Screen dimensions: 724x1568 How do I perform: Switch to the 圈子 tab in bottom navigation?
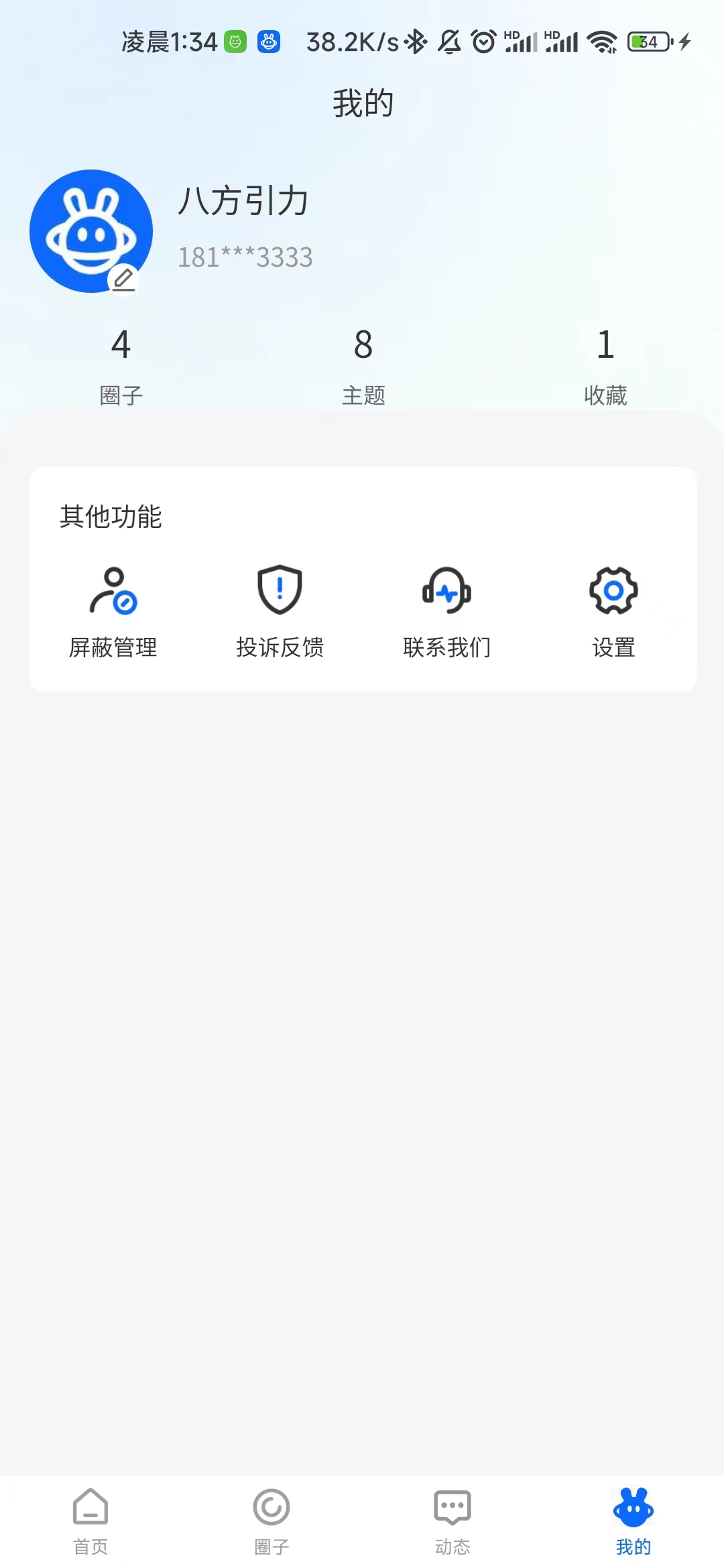point(271,1522)
